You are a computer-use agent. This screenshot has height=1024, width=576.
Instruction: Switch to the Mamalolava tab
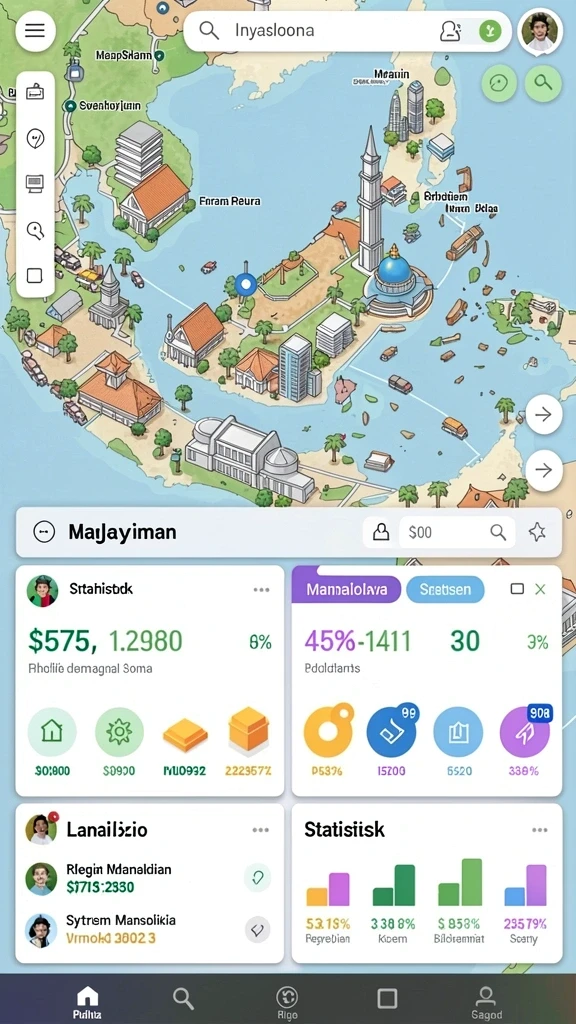[x=346, y=590]
